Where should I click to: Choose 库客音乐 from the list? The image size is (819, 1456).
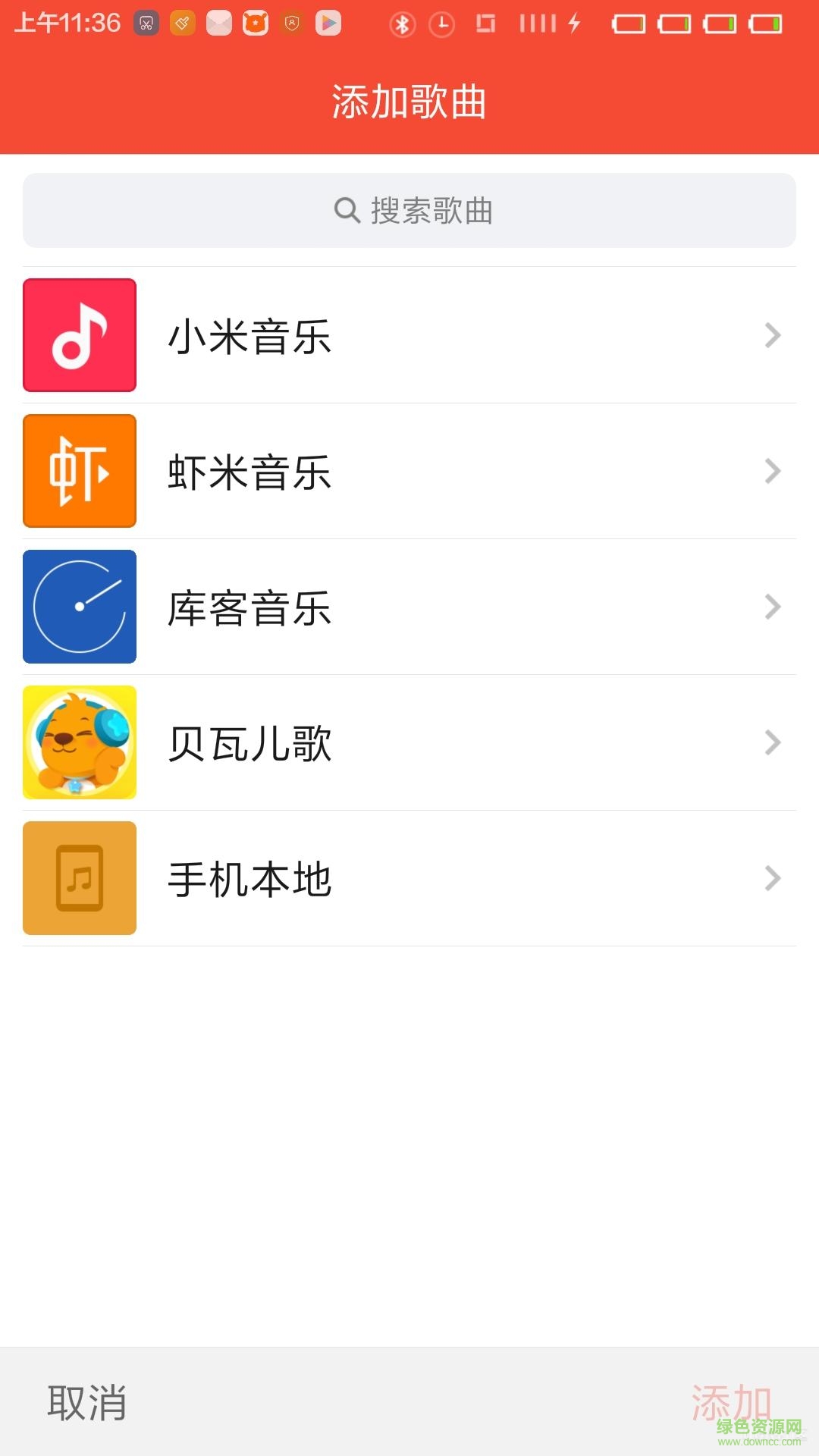click(x=409, y=607)
